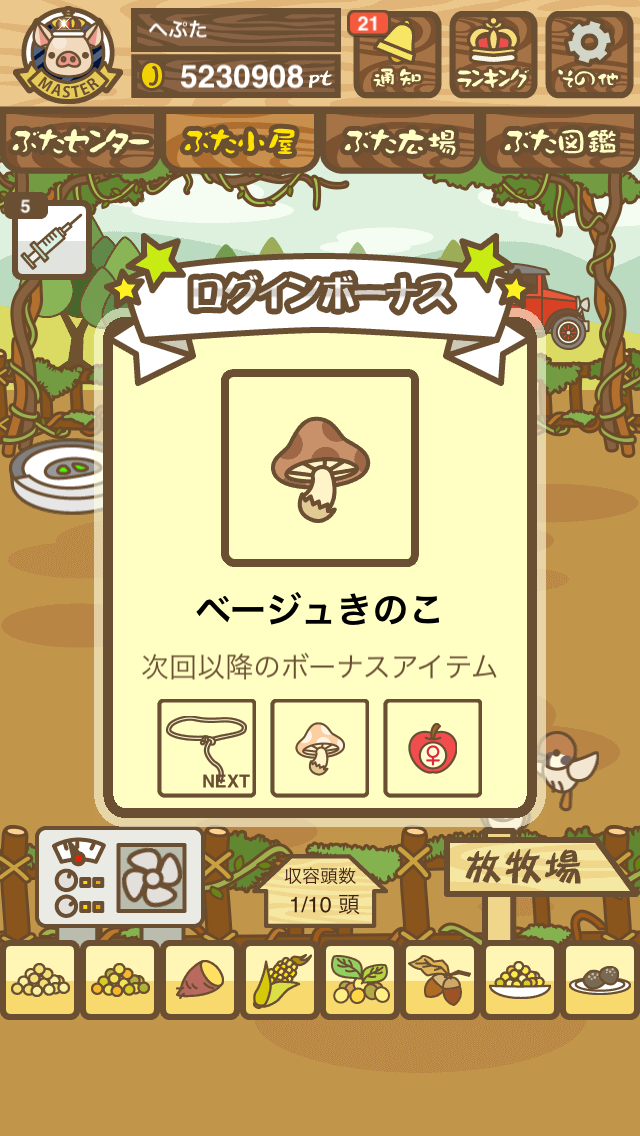Tap the syringe item with count 5
The width and height of the screenshot is (640, 1136).
[x=51, y=241]
